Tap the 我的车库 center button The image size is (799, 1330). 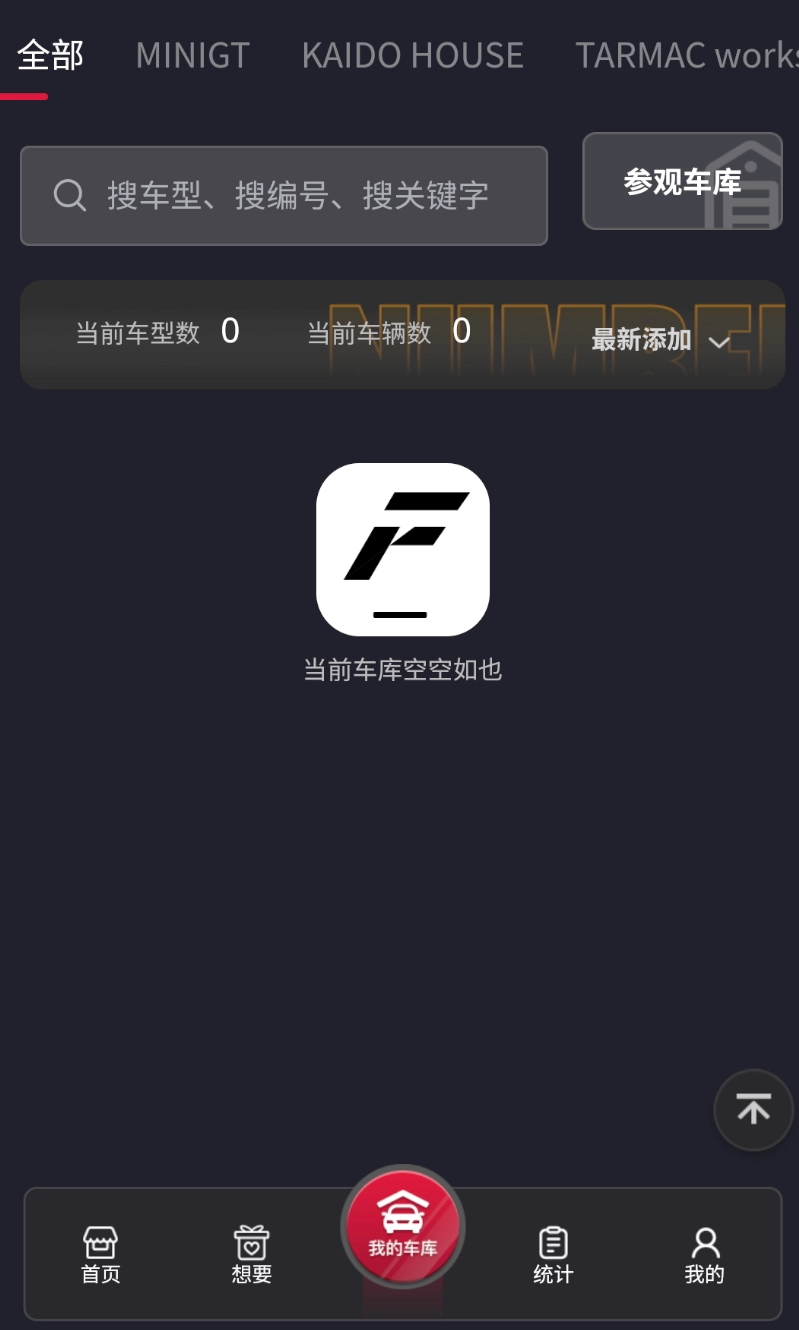[x=402, y=1226]
